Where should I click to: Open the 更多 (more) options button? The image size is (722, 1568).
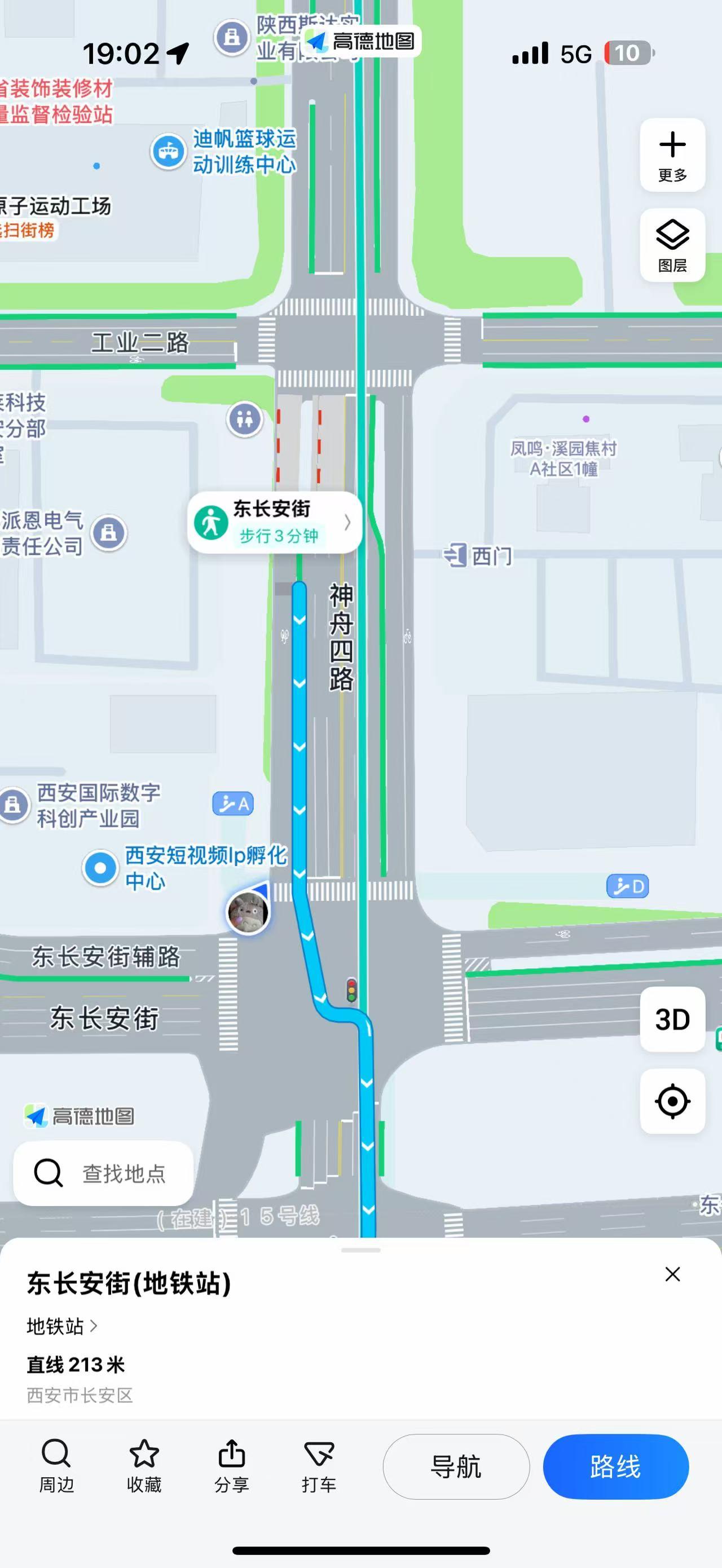coord(672,155)
